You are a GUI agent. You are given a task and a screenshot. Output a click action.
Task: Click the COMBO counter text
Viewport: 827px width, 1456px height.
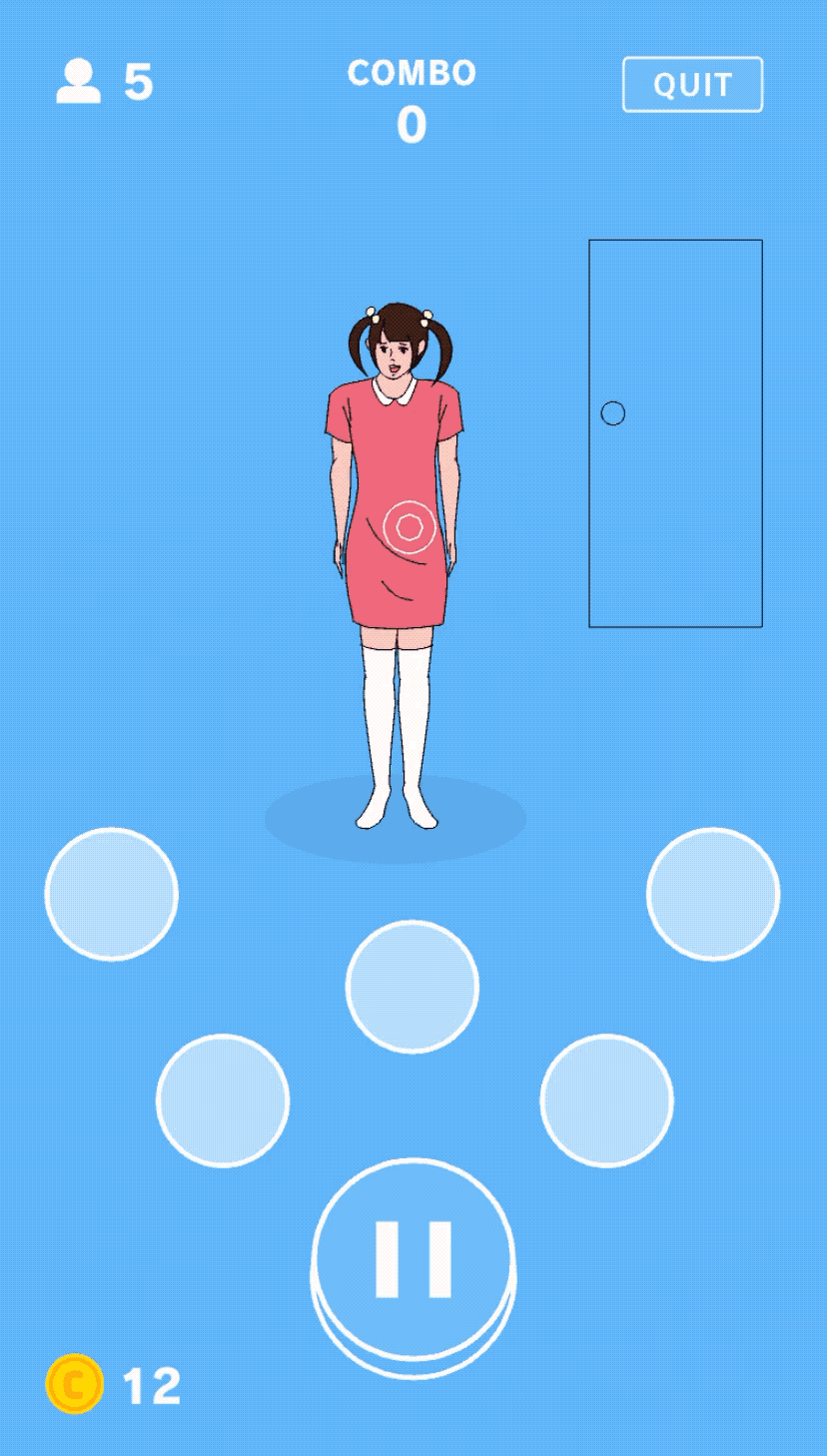412,97
